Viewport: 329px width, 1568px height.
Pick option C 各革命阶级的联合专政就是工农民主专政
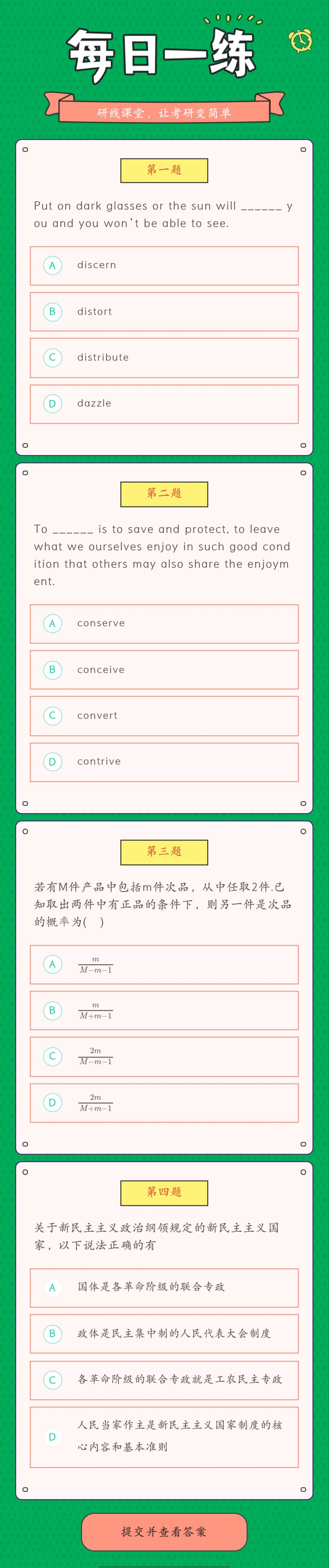point(164,1379)
